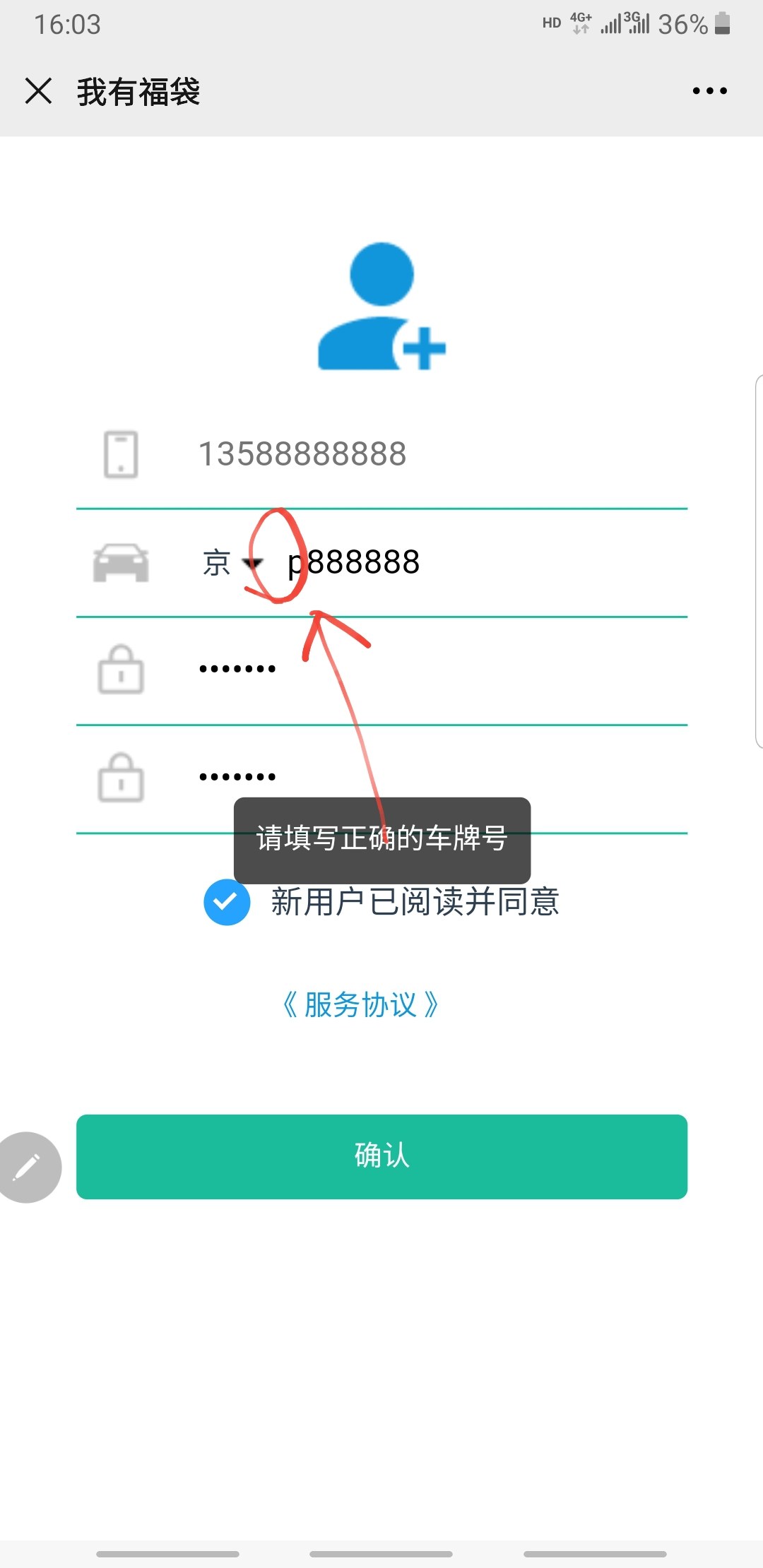This screenshot has height=1568, width=763.
Task: Tap the green 确认 button
Action: (x=381, y=1157)
